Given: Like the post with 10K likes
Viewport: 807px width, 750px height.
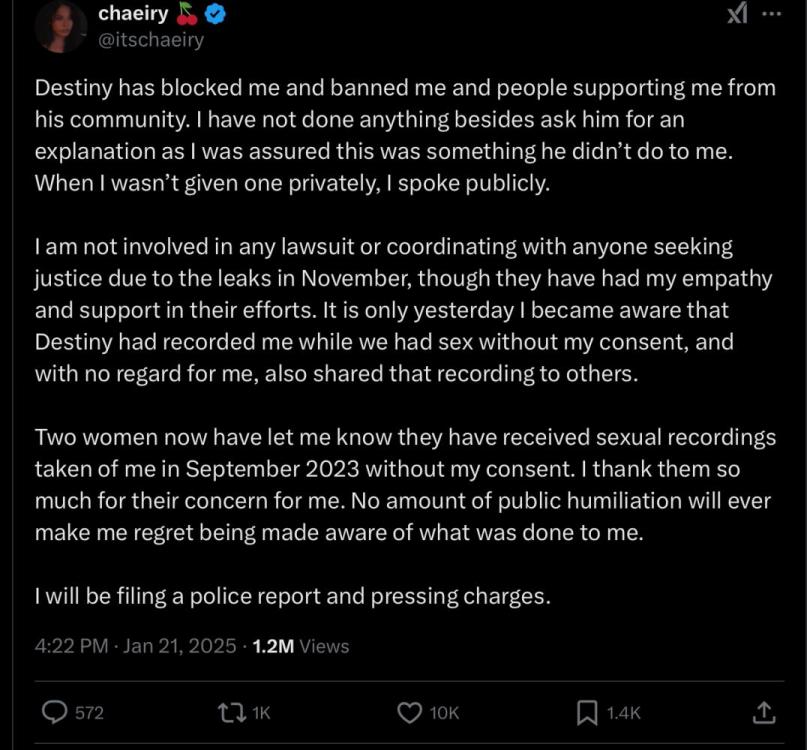Looking at the screenshot, I should (410, 712).
